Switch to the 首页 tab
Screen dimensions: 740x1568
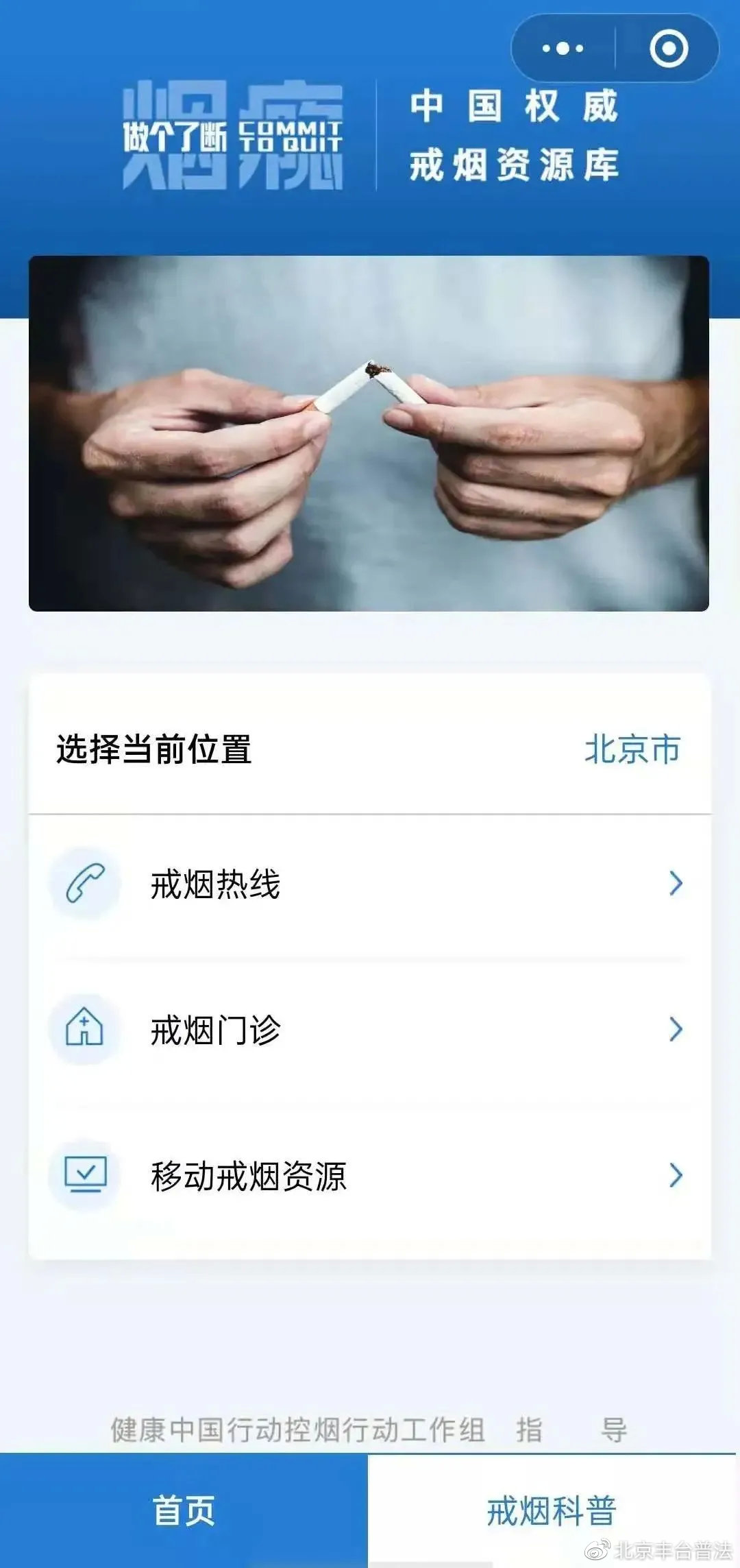point(184,1512)
